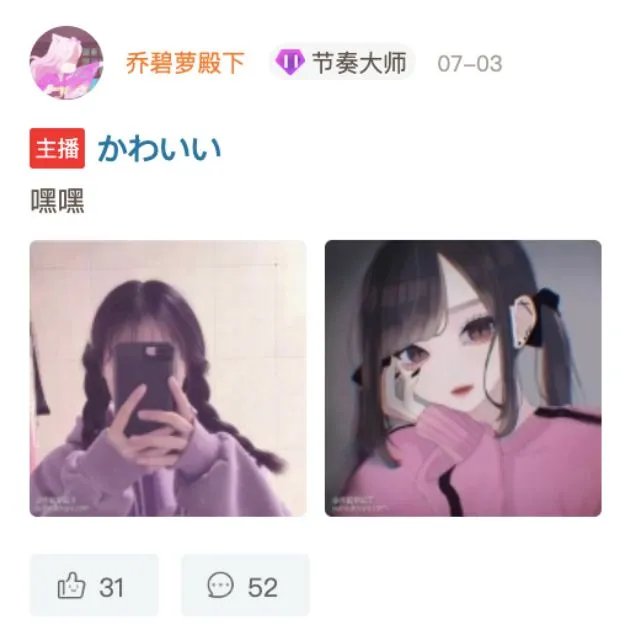Tap the 节奏大师 badge

[x=343, y=63]
